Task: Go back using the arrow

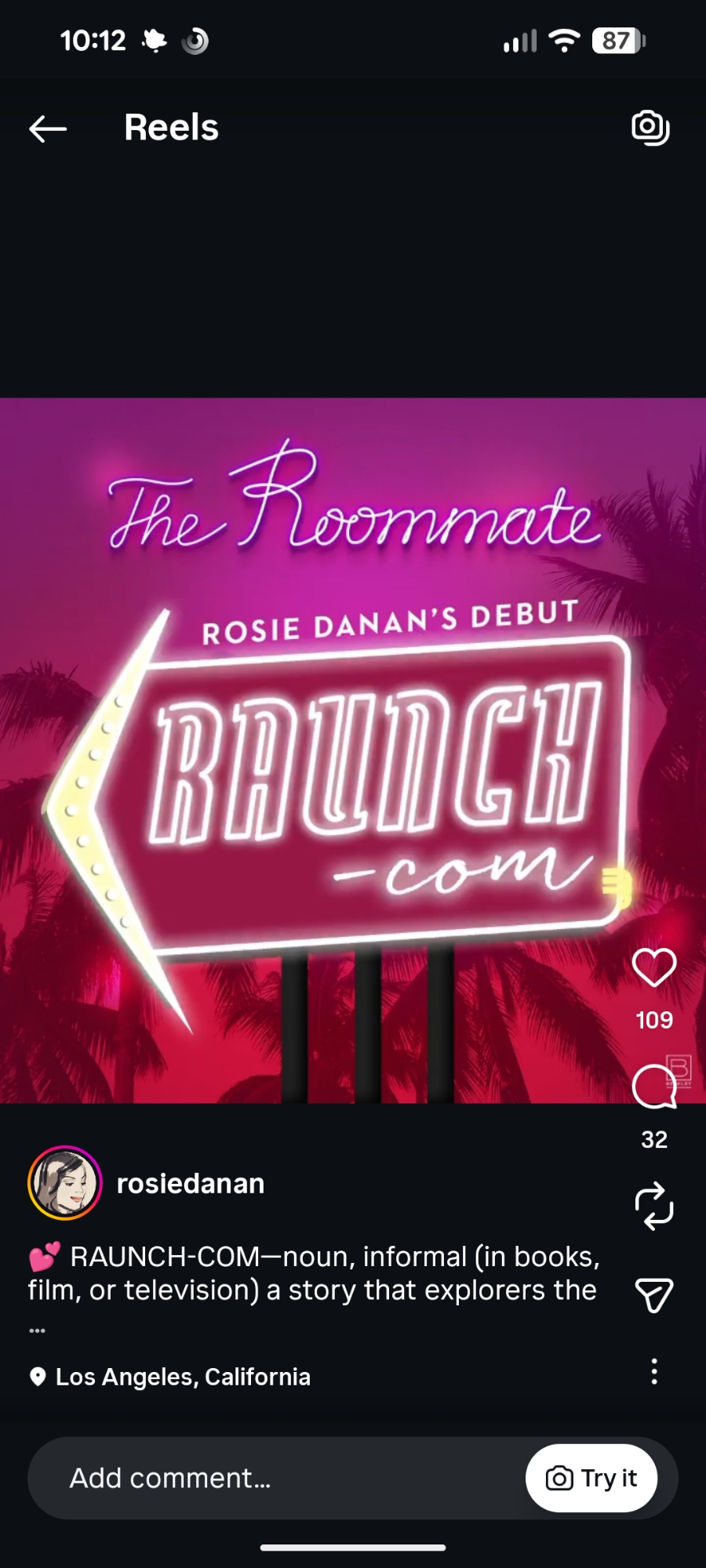Action: point(48,129)
